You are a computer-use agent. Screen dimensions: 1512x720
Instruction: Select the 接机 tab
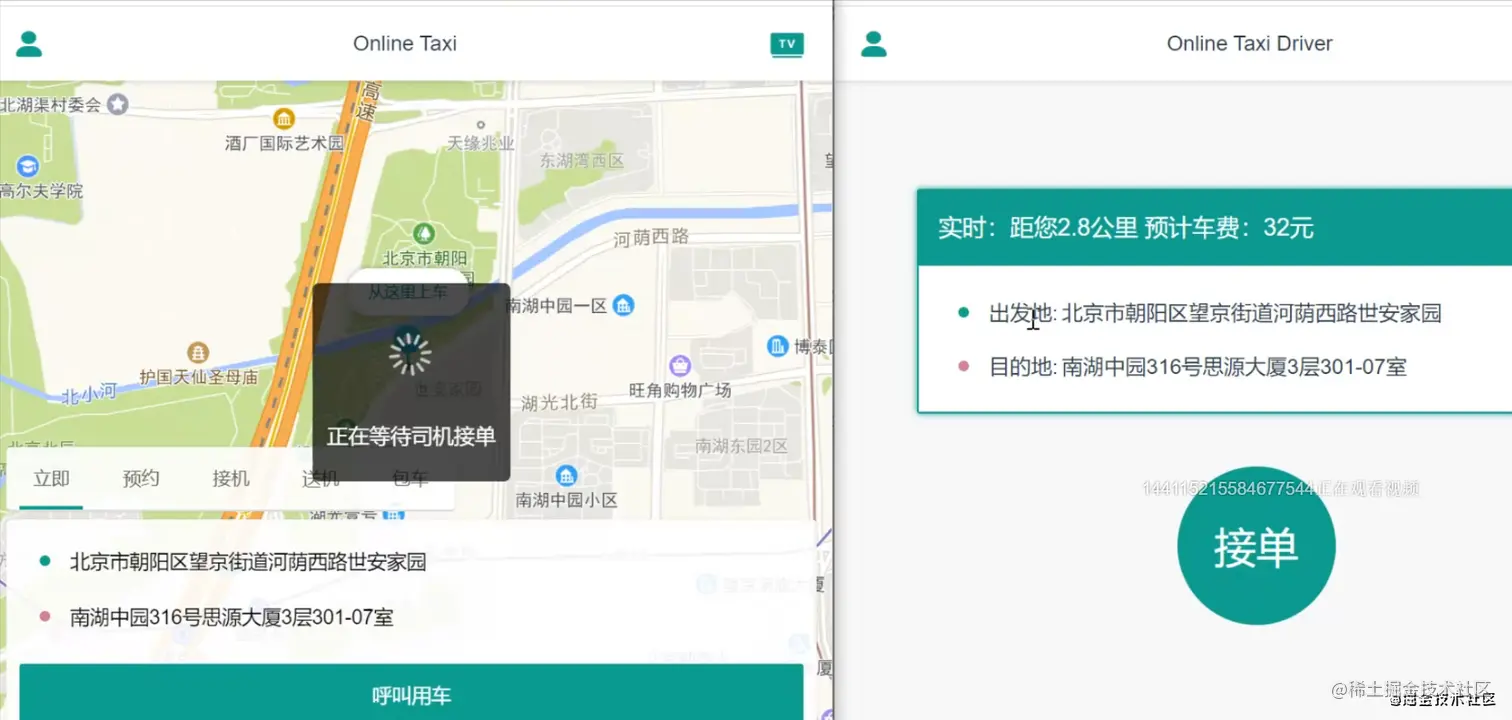231,479
